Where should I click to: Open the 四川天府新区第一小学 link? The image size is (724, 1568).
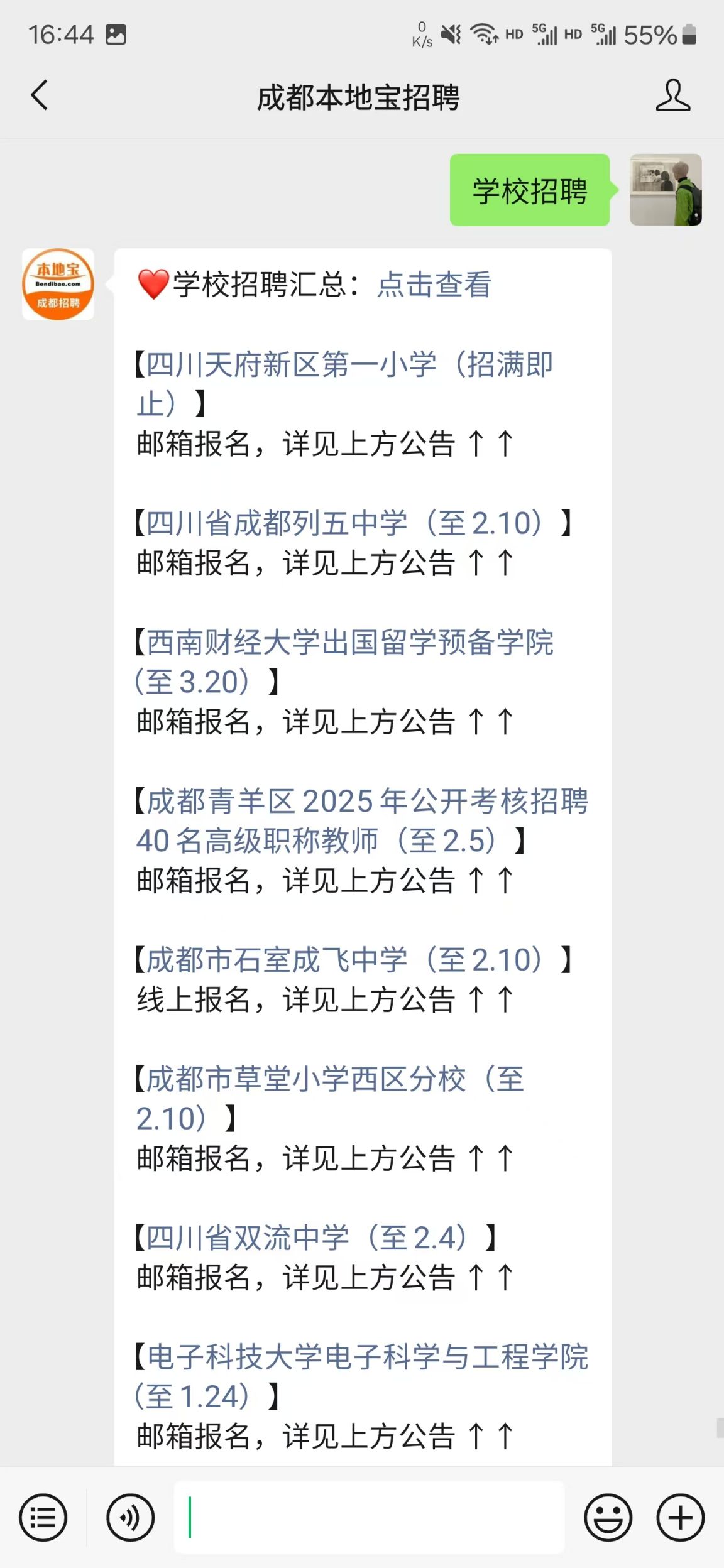pos(344,383)
